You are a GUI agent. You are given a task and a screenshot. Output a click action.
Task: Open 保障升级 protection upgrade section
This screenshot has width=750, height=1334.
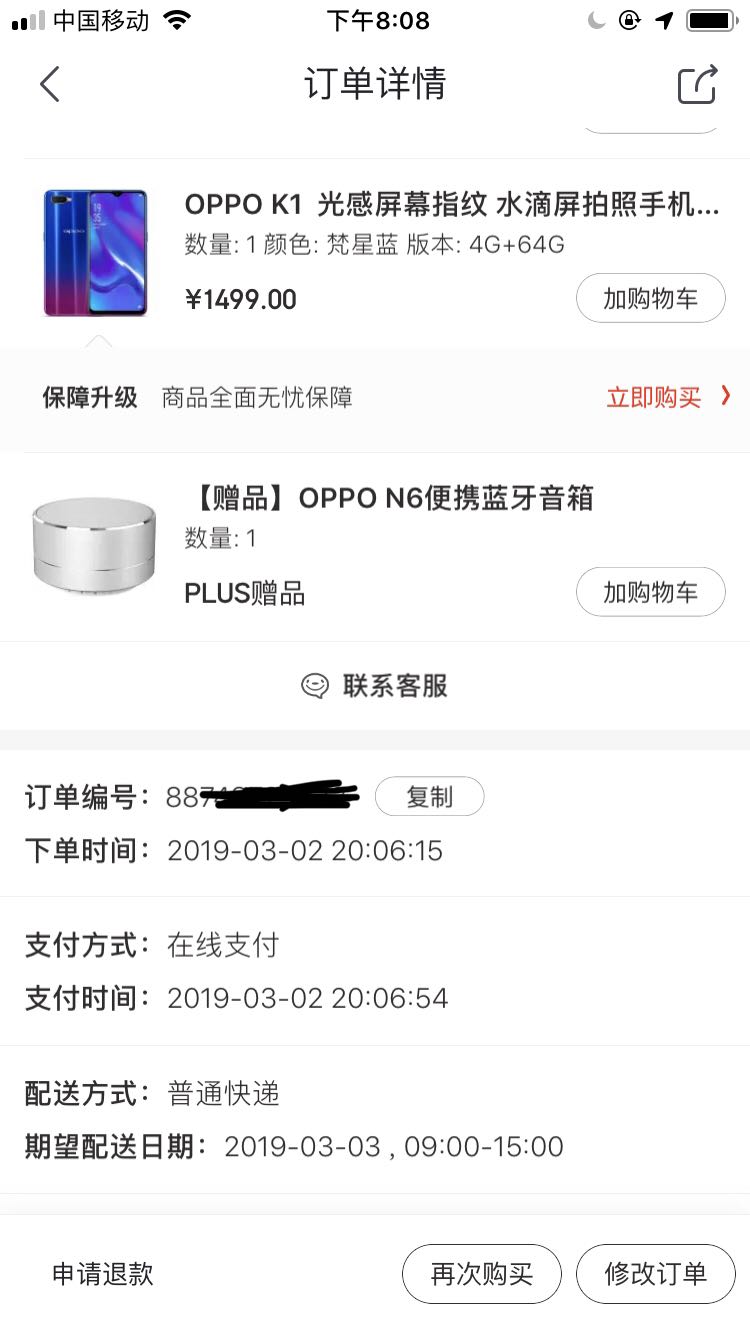click(90, 397)
